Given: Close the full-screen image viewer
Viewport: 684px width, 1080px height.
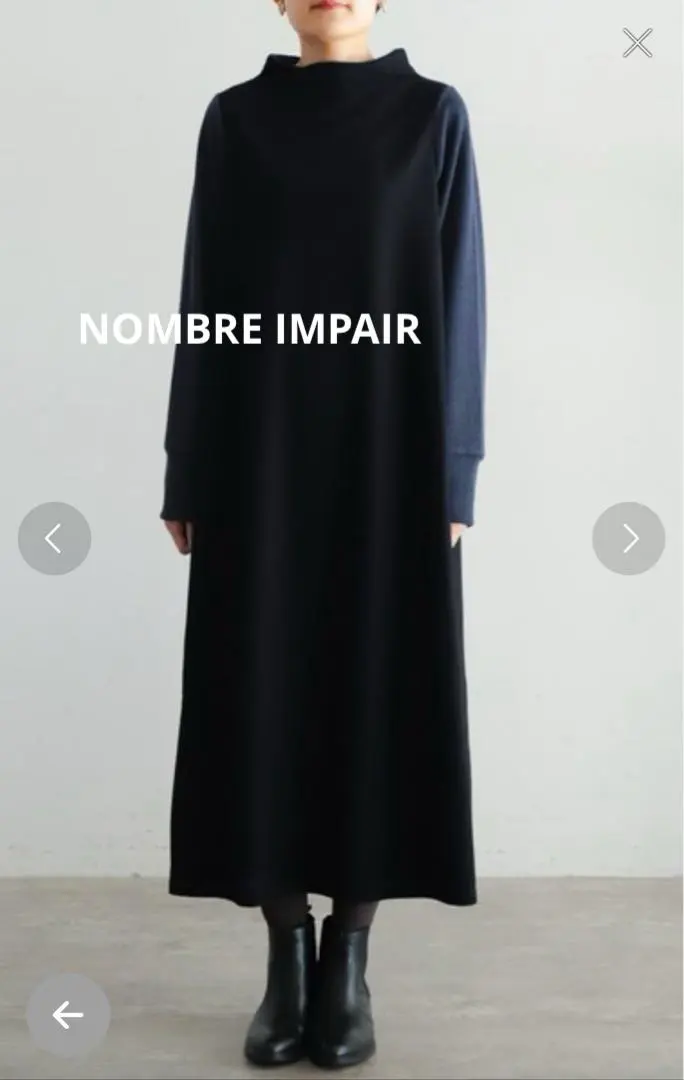Looking at the screenshot, I should pyautogui.click(x=637, y=43).
